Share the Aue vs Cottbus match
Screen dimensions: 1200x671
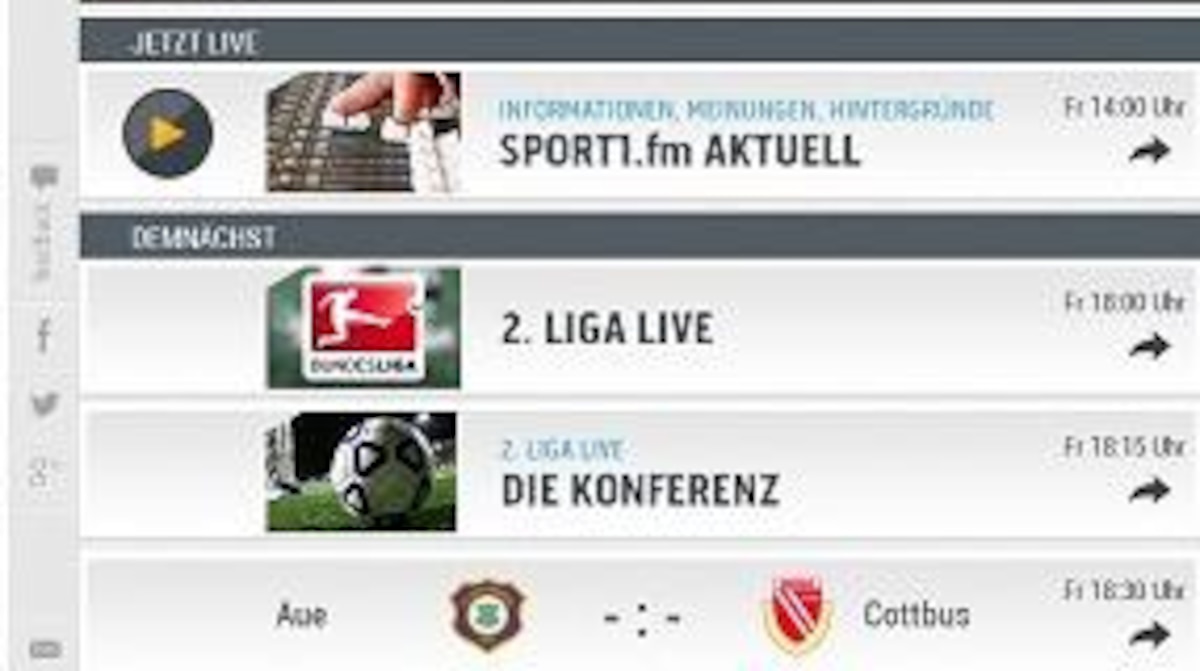tap(1149, 634)
